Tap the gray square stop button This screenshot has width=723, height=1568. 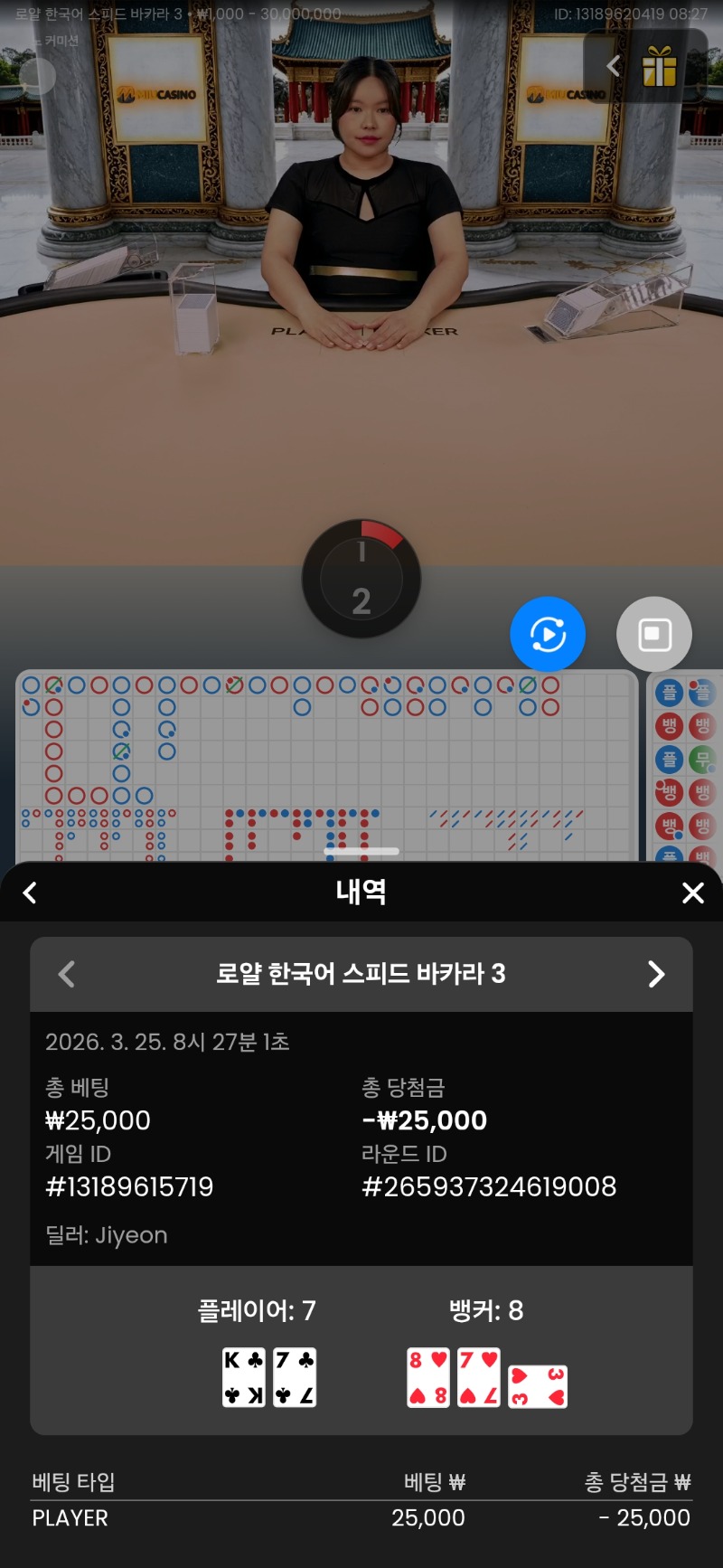click(x=654, y=635)
